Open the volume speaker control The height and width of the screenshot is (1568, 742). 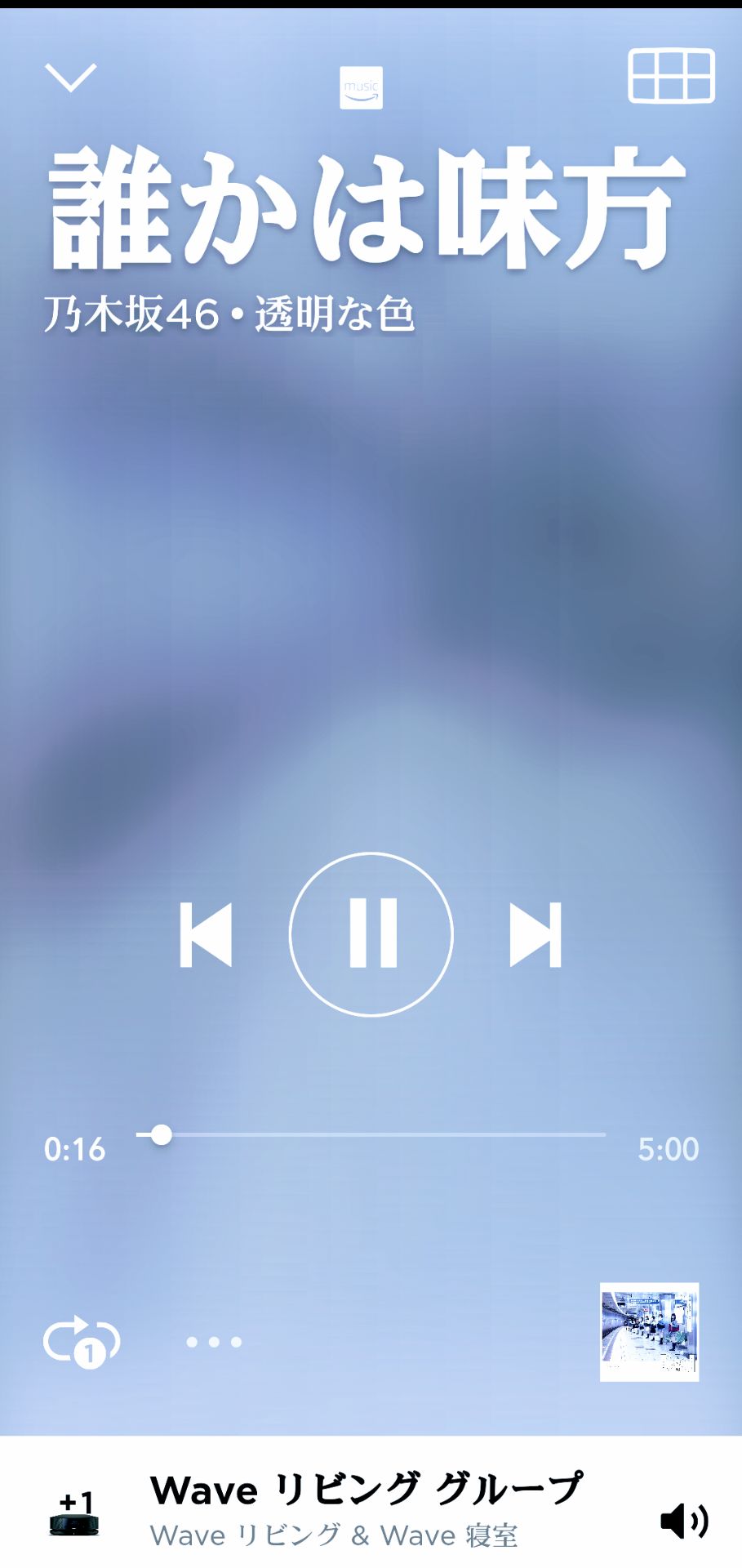point(684,1521)
